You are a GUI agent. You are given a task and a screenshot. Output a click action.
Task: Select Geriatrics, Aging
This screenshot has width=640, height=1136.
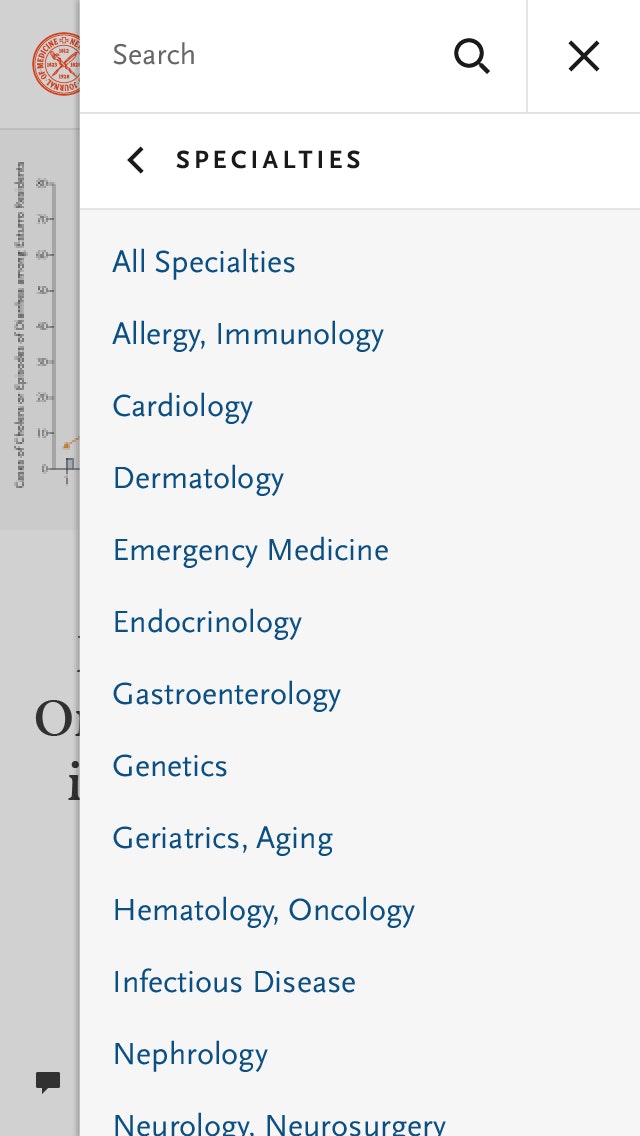click(223, 838)
